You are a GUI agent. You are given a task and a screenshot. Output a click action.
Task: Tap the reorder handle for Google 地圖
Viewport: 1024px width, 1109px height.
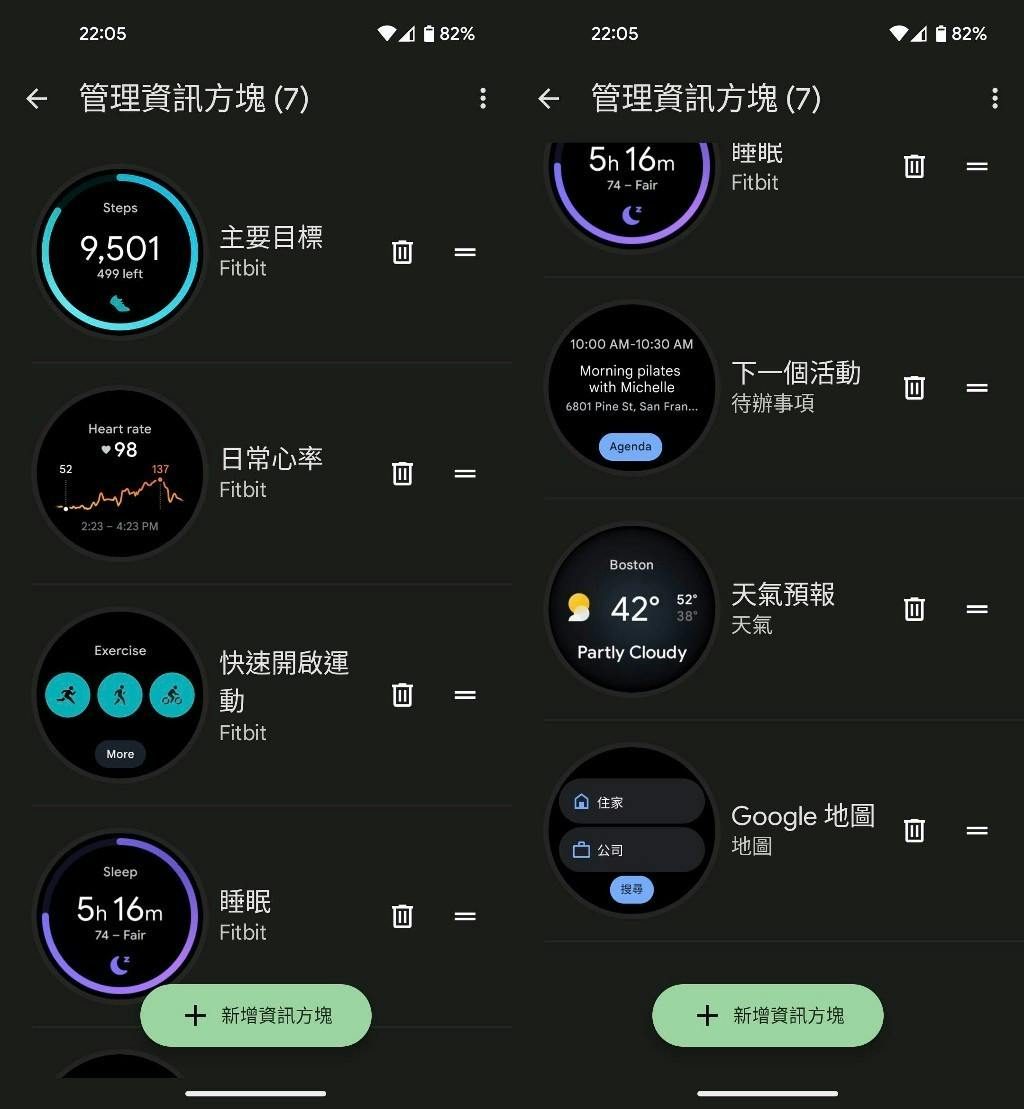point(977,830)
